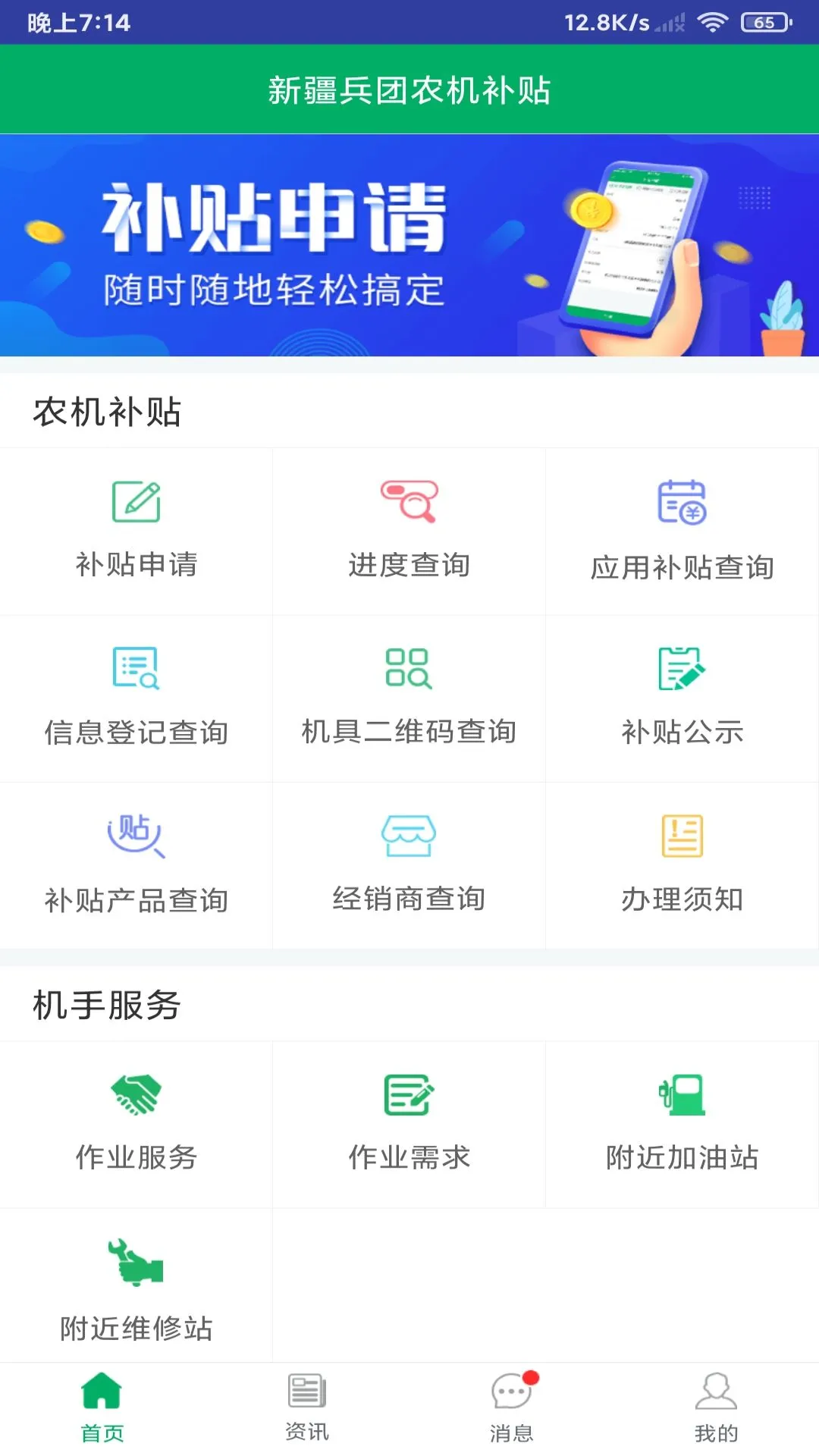Tap the 信息登记查询 information registration icon
Viewport: 819px width, 1456px height.
tap(136, 698)
